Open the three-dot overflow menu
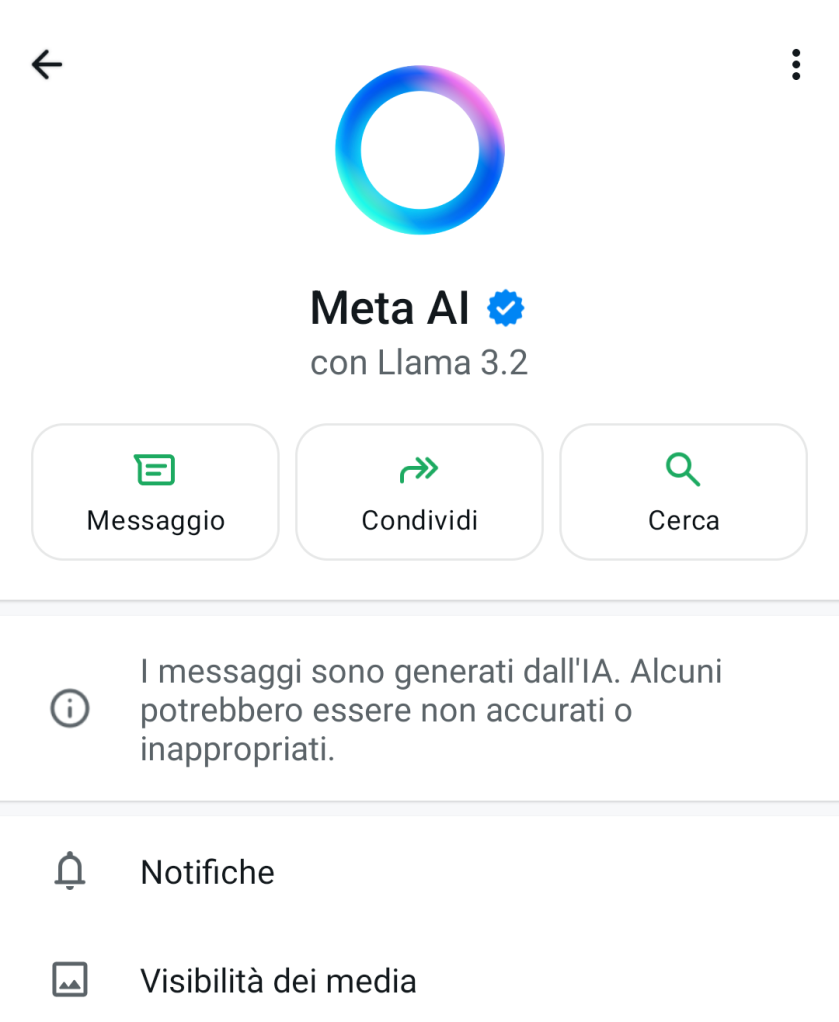Viewport: 839px width, 1022px height. [795, 65]
